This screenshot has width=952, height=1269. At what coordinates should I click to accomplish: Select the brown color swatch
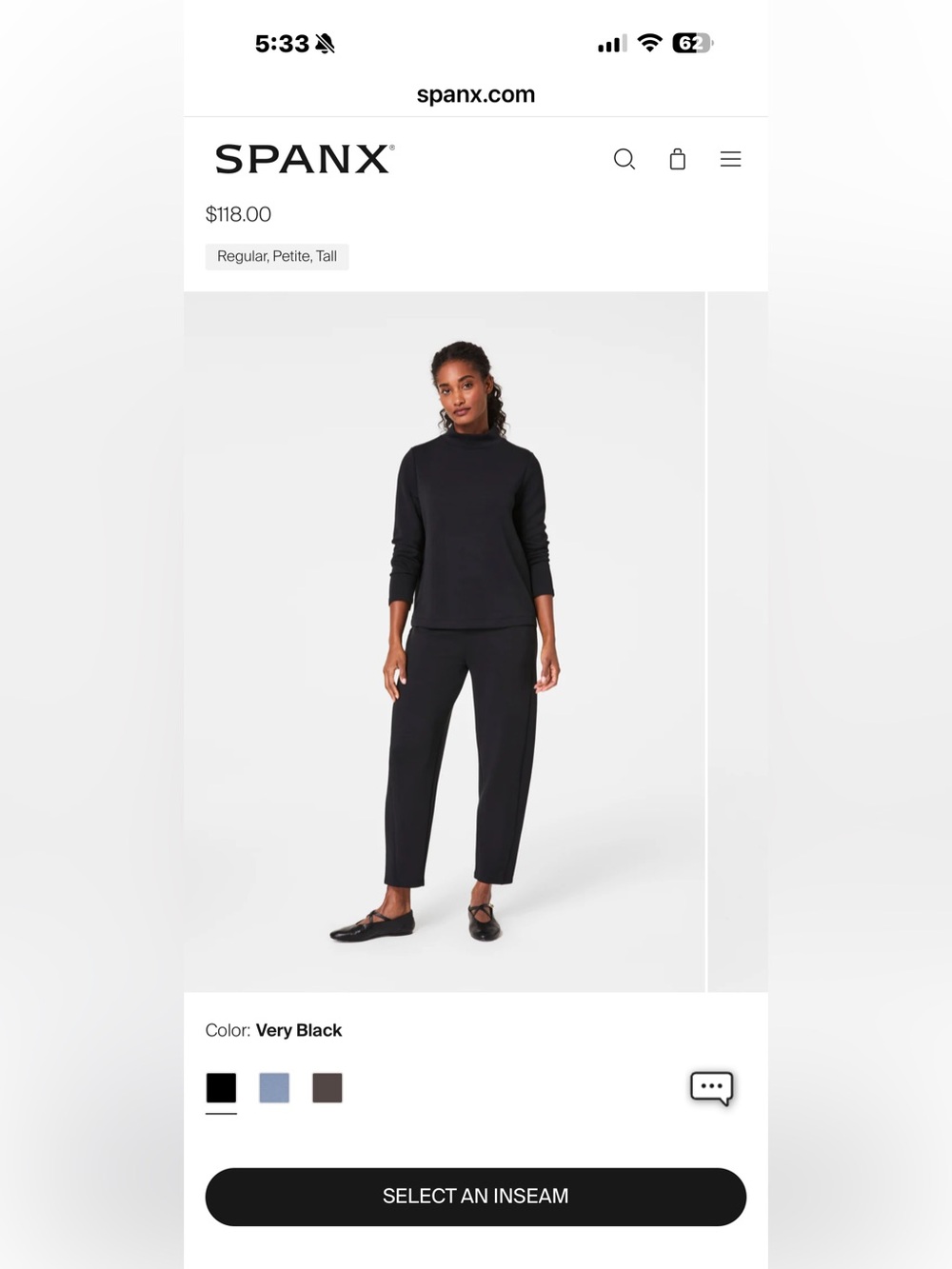327,1087
